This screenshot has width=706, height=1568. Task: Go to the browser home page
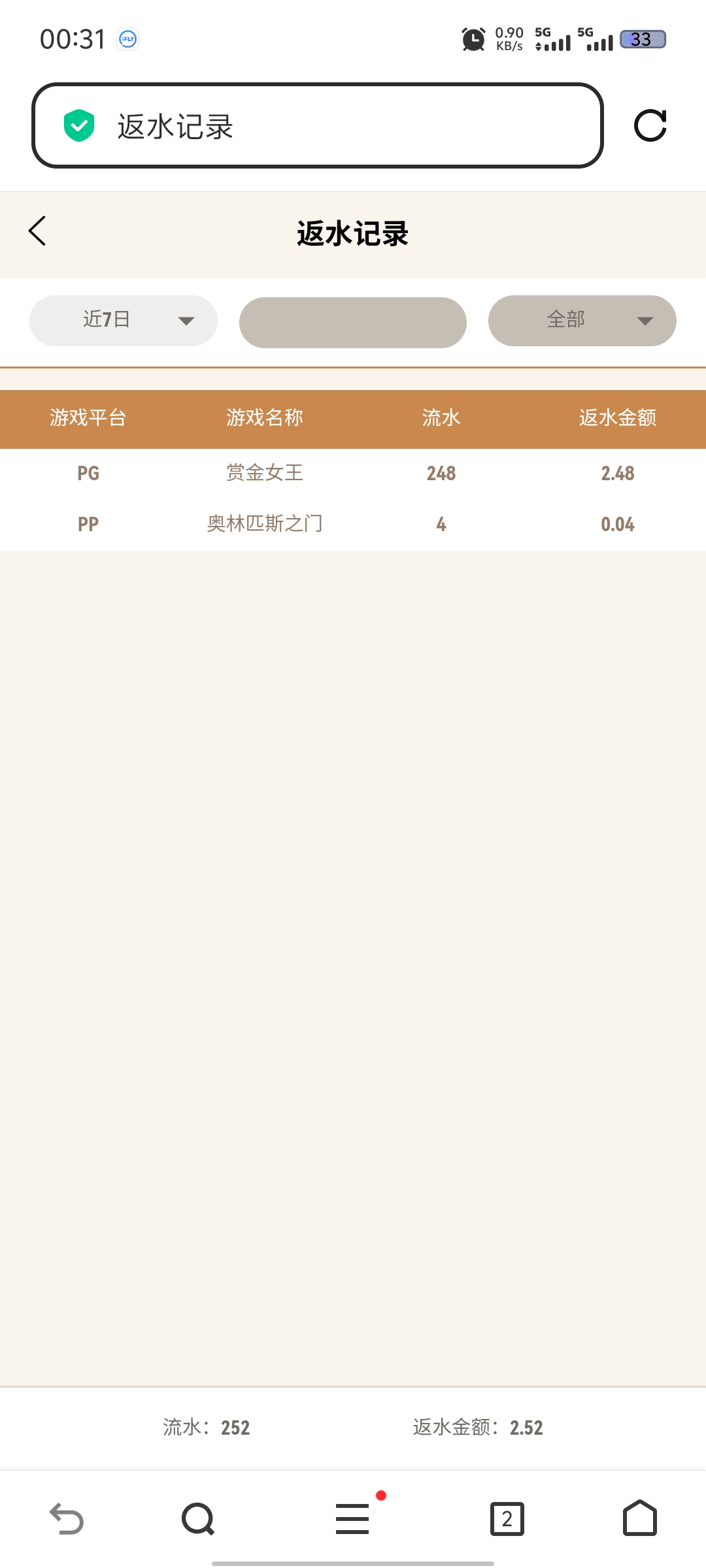pos(639,1518)
